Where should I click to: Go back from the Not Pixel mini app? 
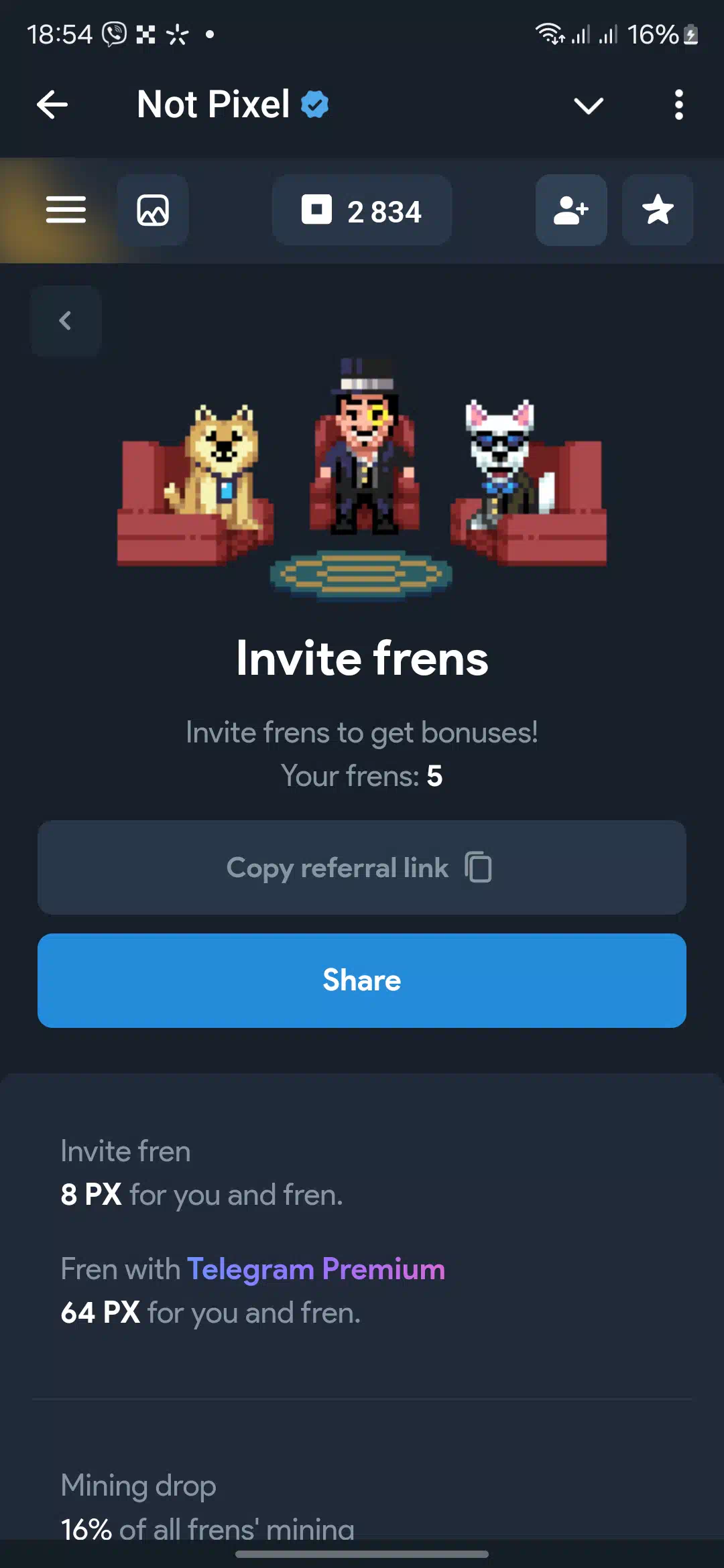(52, 105)
